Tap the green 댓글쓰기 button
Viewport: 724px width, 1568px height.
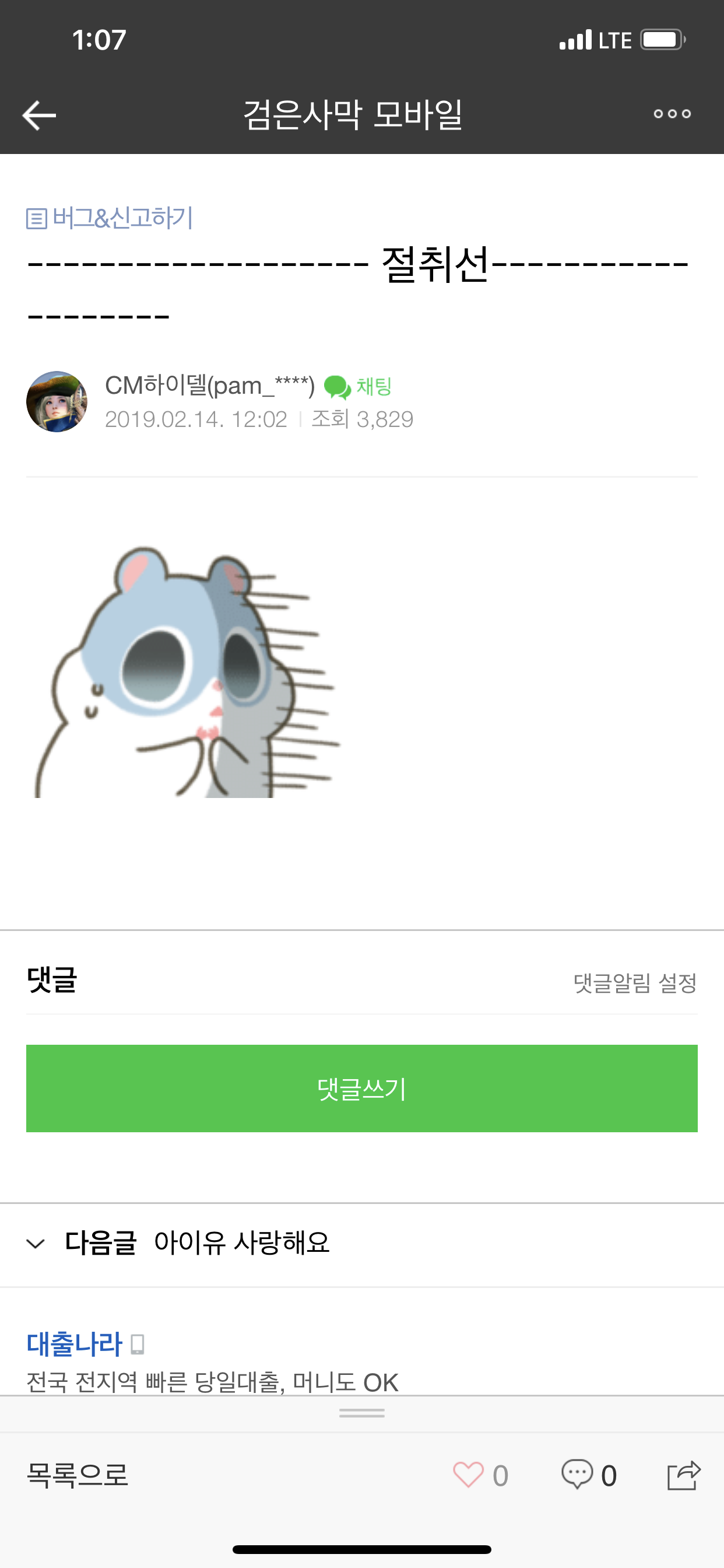[361, 1088]
